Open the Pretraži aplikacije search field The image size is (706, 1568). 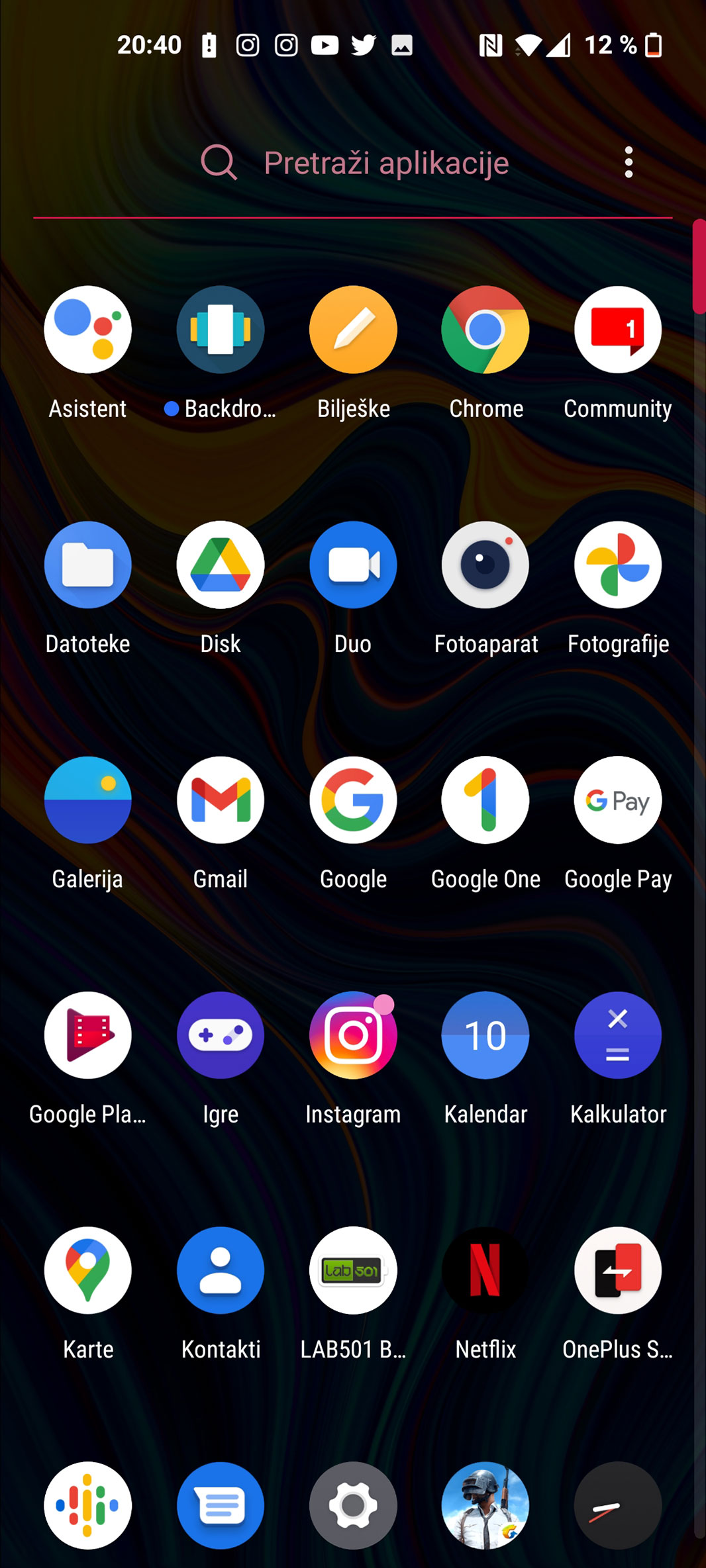coord(386,163)
